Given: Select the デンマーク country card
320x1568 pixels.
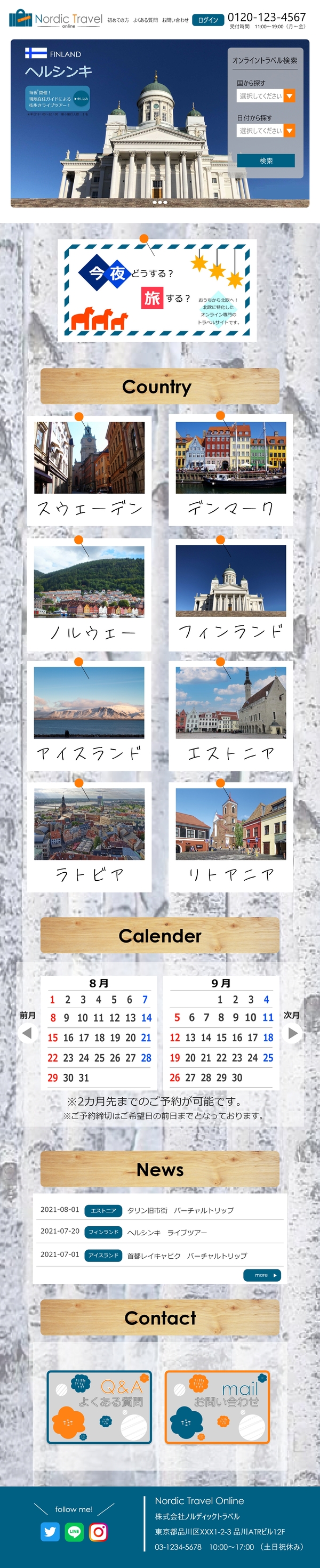Looking at the screenshot, I should pyautogui.click(x=230, y=470).
